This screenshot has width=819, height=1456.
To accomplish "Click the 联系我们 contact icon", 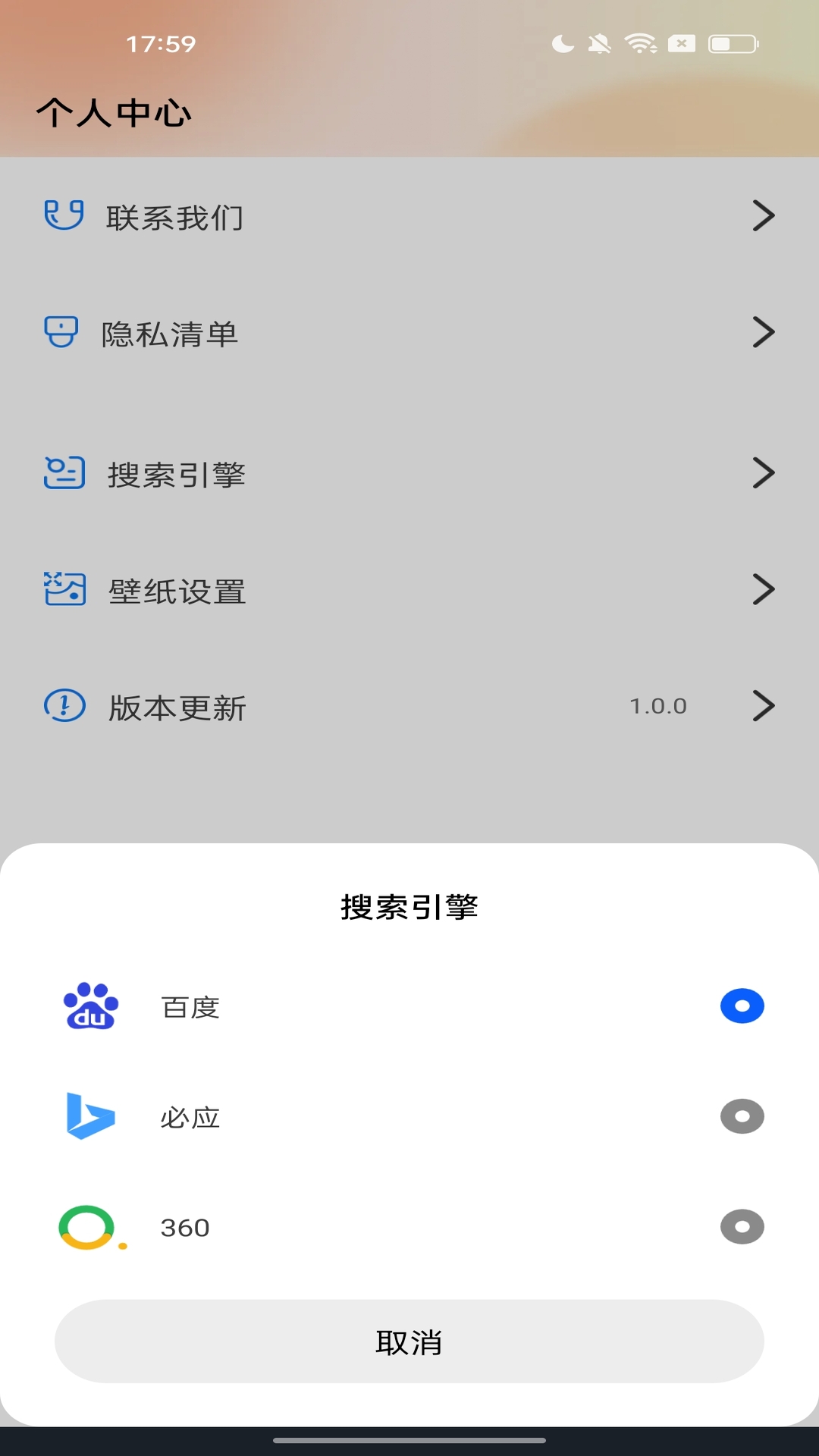I will tap(62, 216).
